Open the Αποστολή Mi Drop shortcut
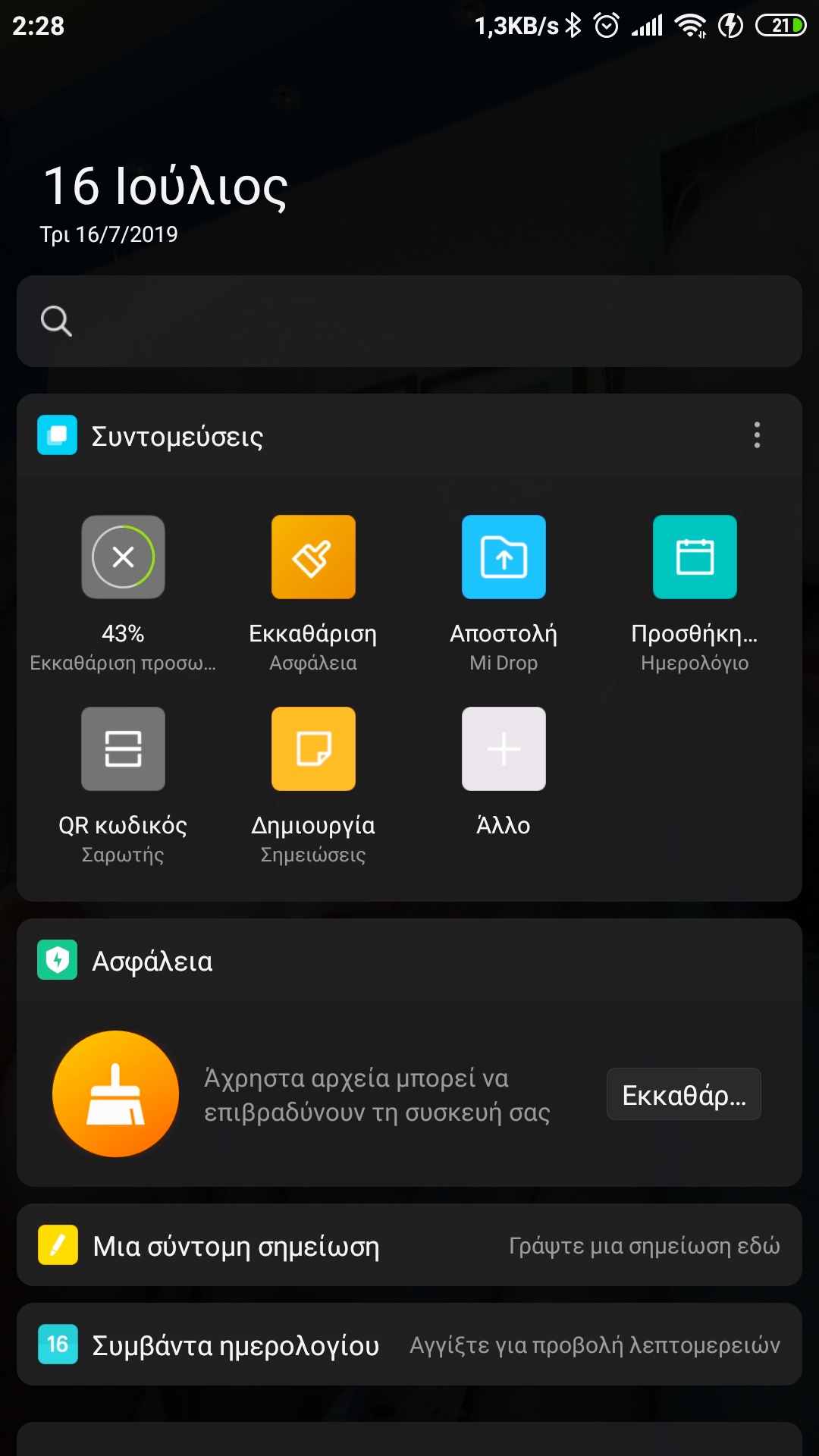 pyautogui.click(x=504, y=557)
